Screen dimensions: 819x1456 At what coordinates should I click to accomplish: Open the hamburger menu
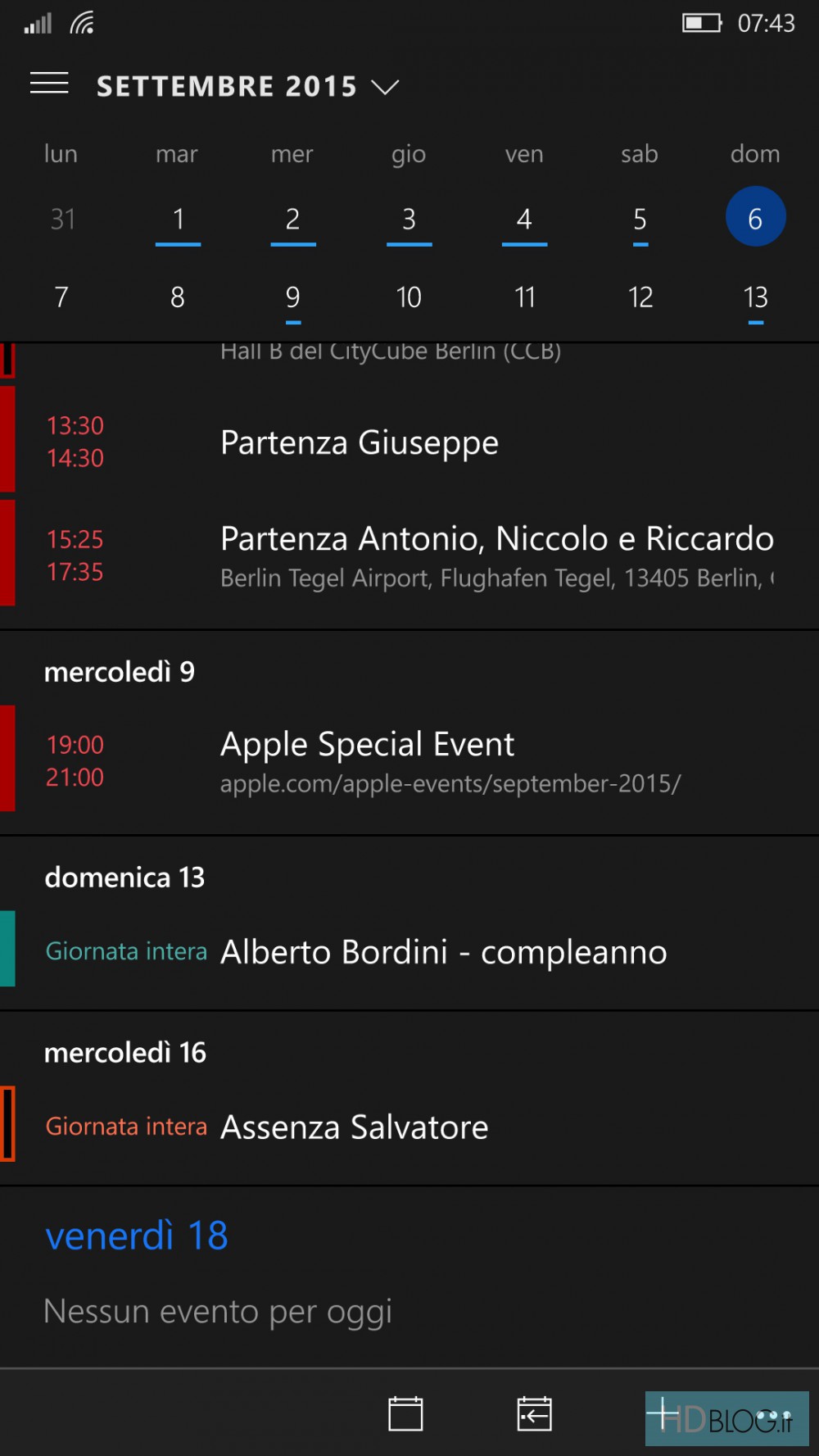click(x=49, y=84)
